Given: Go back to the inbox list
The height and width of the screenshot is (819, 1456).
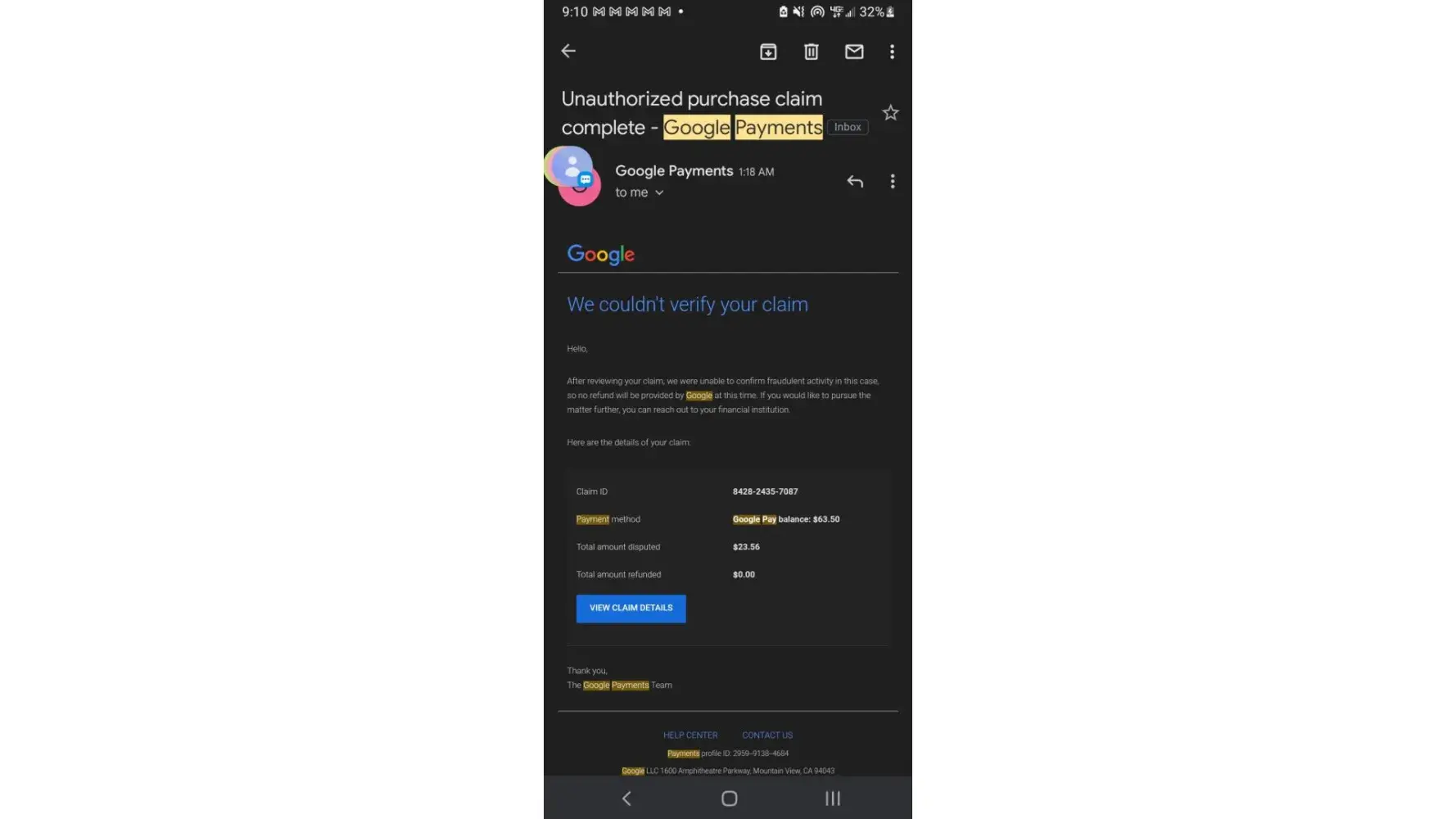Looking at the screenshot, I should coord(568,51).
